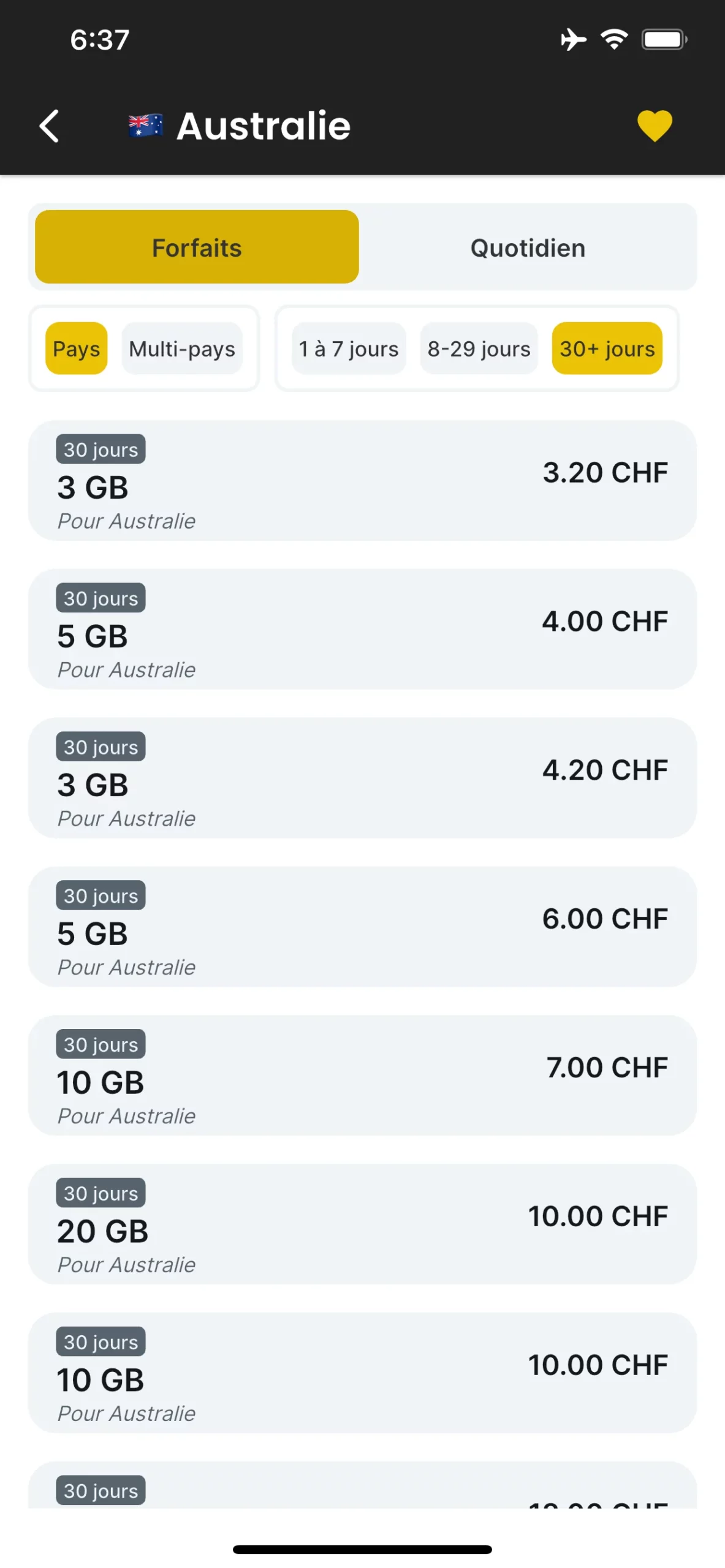Screen dimensions: 725x1568
Task: Disable the Pays filter
Action: pyautogui.click(x=75, y=349)
